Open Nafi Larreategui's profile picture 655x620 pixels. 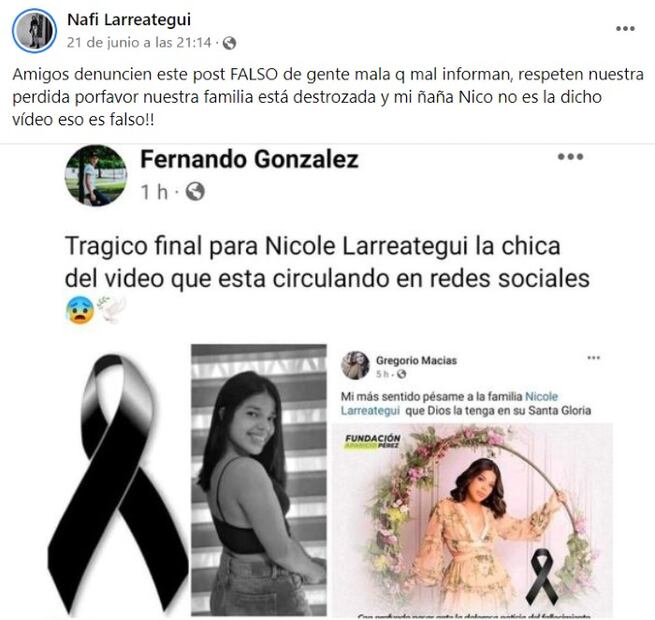[x=34, y=30]
